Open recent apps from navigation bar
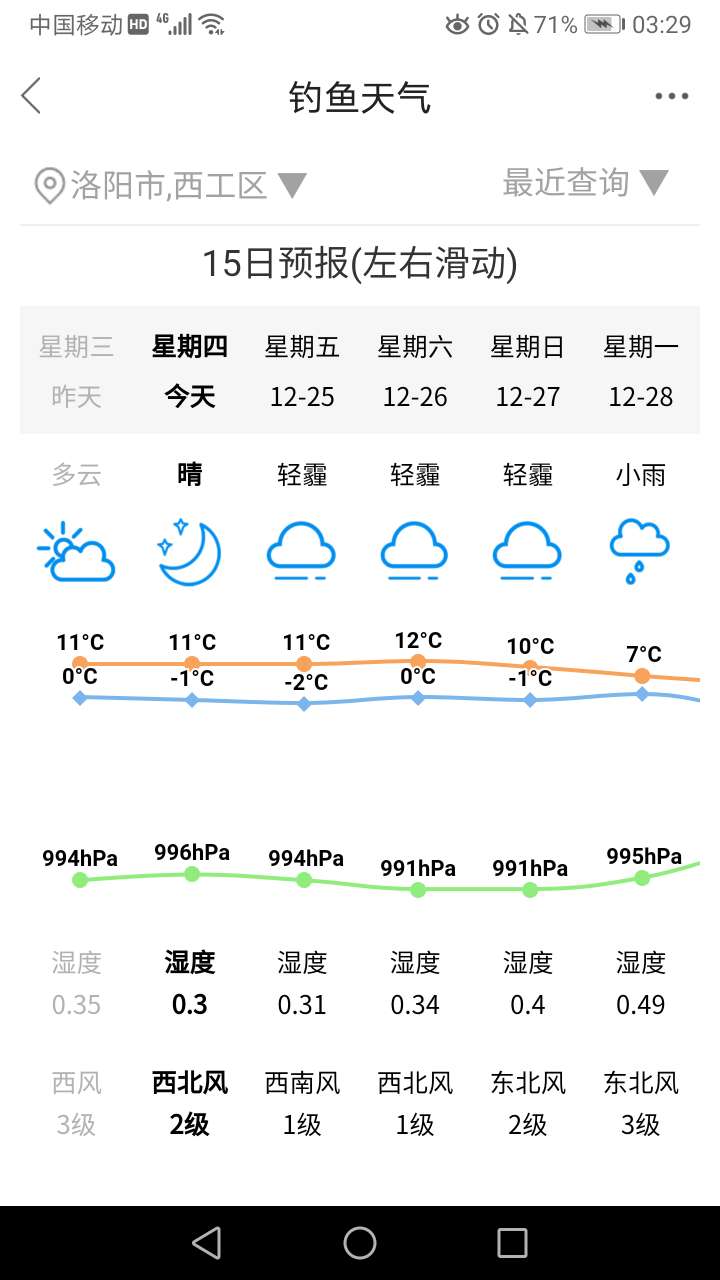Screen dimensions: 720x1280 coord(512,1243)
